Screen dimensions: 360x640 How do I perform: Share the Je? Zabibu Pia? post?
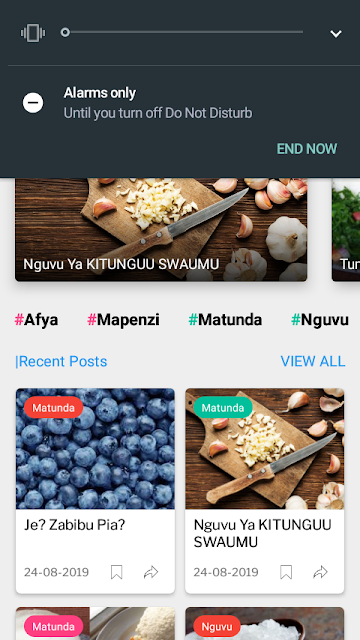tap(151, 572)
